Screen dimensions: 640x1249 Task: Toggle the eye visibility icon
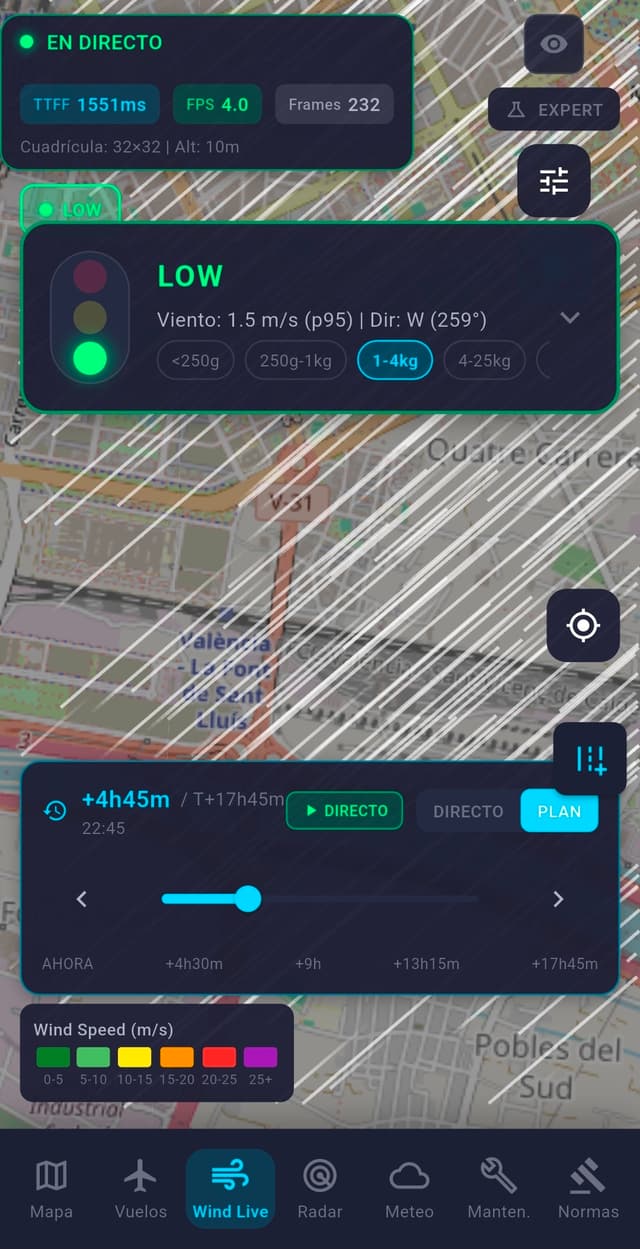point(554,44)
